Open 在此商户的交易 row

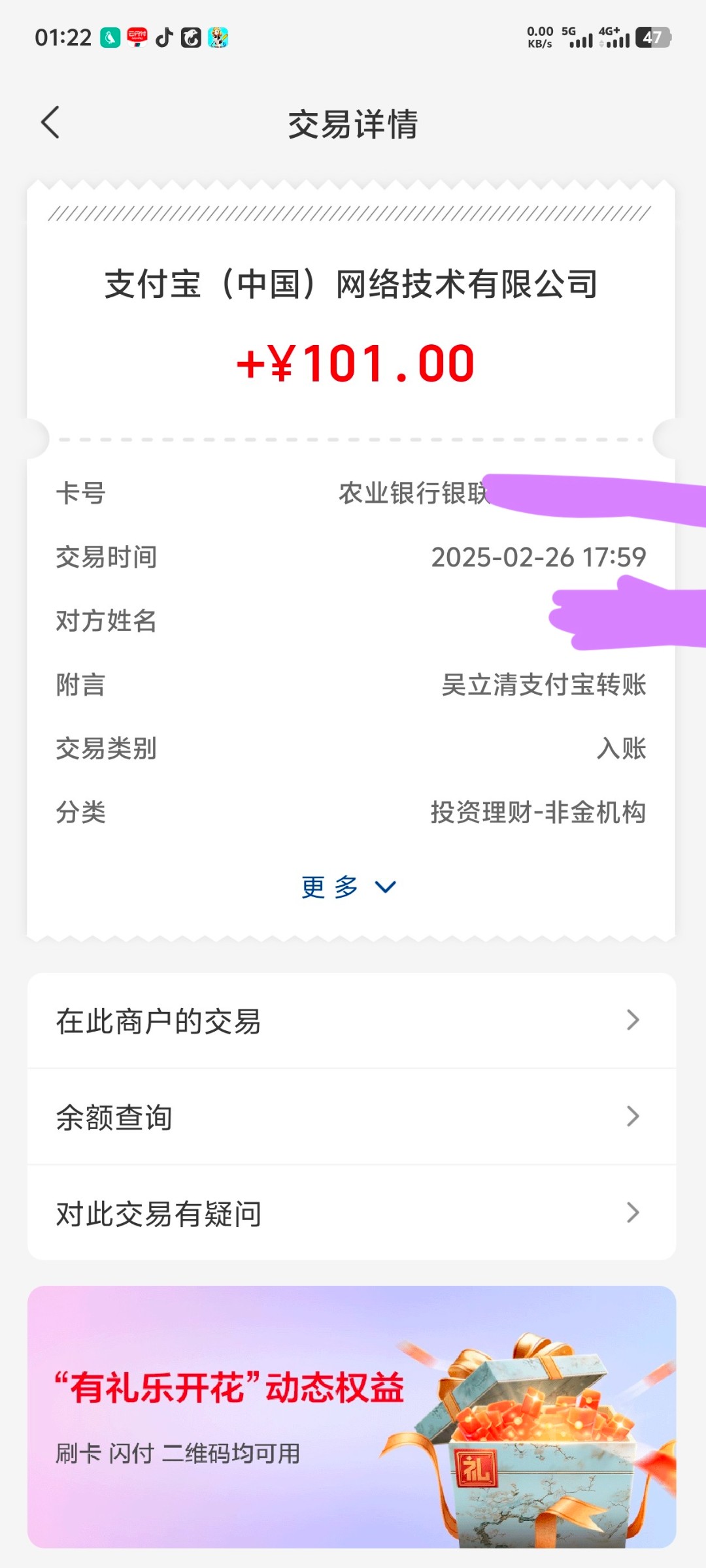pos(352,1021)
